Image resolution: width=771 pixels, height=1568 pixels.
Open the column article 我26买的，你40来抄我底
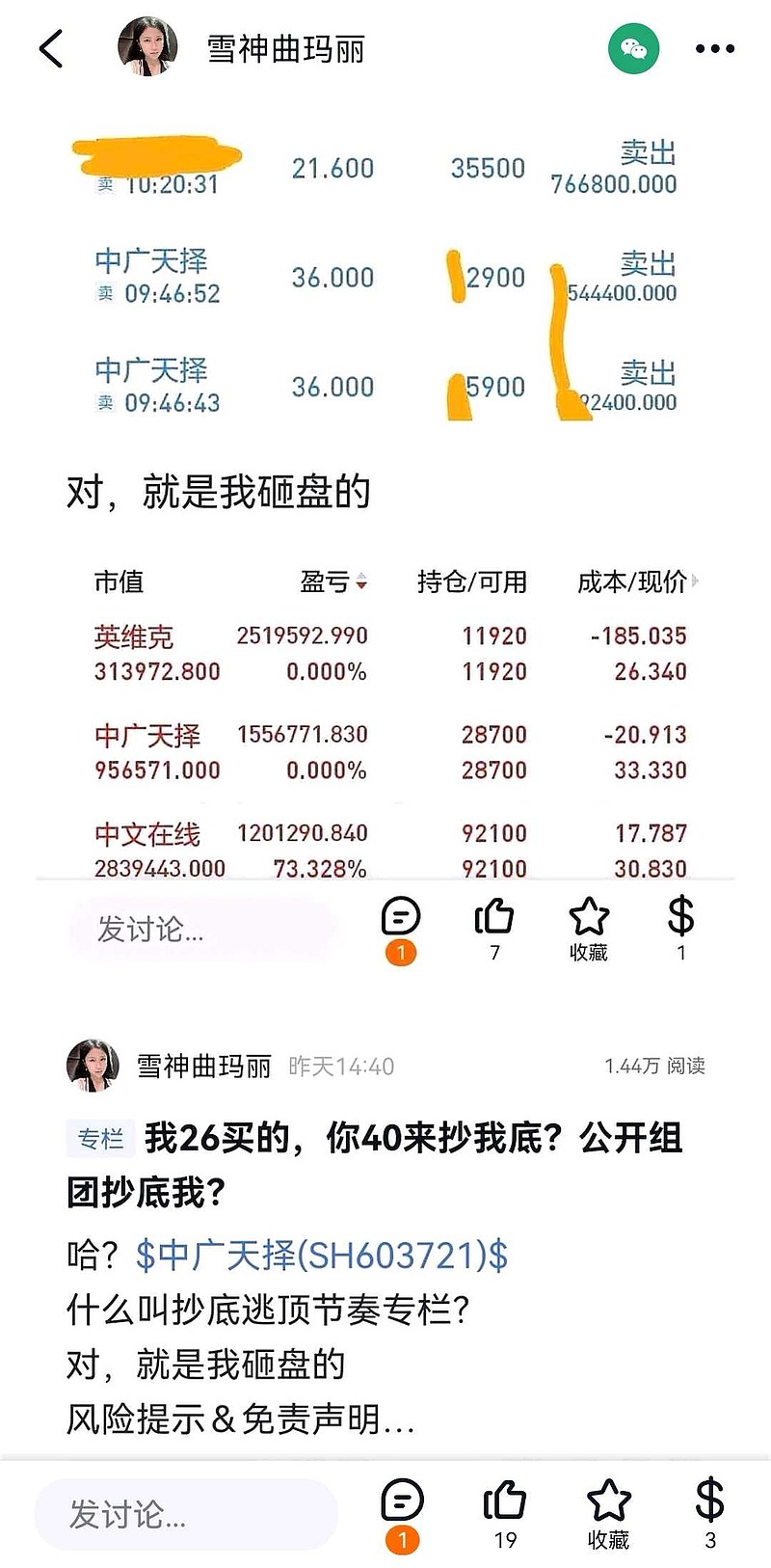[375, 1165]
